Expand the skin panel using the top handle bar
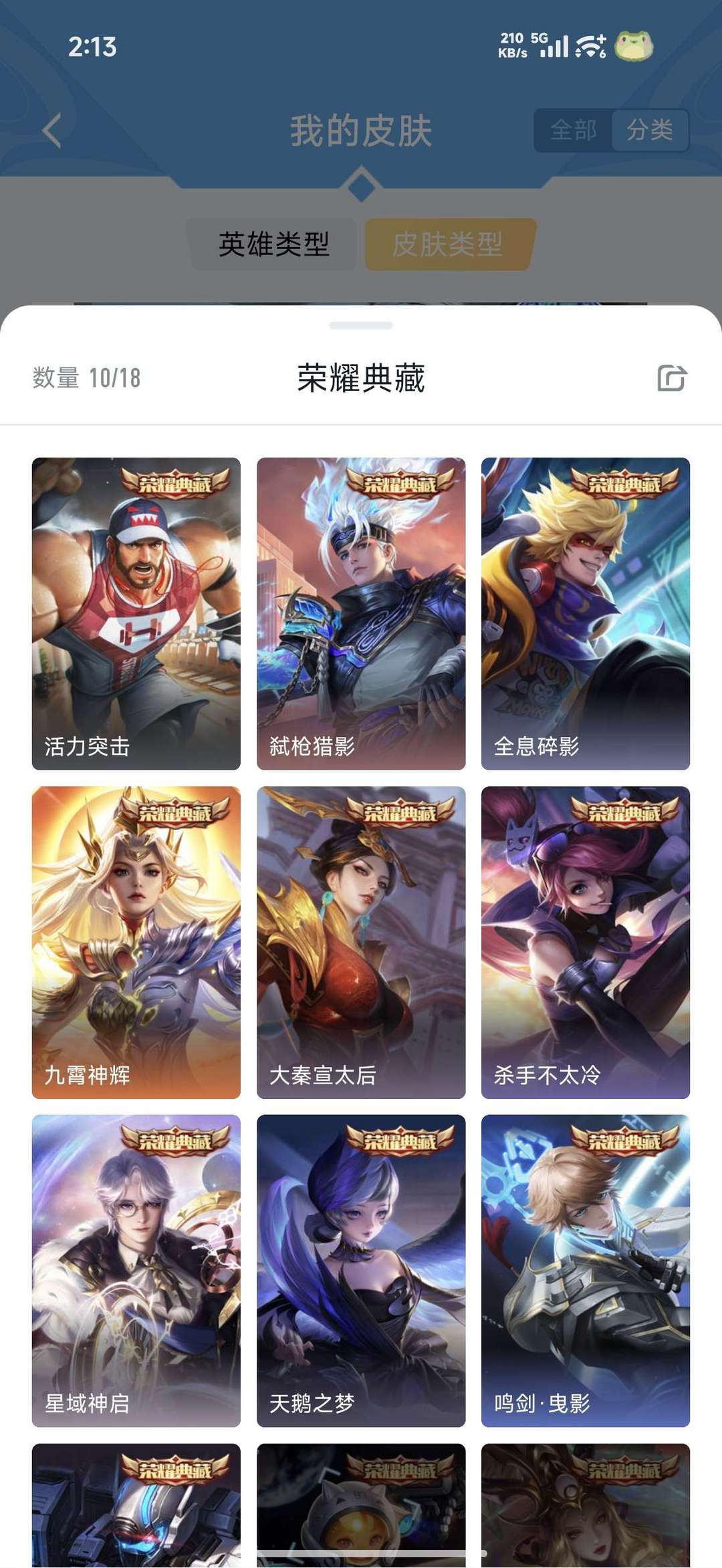722x1568 pixels. (x=361, y=325)
